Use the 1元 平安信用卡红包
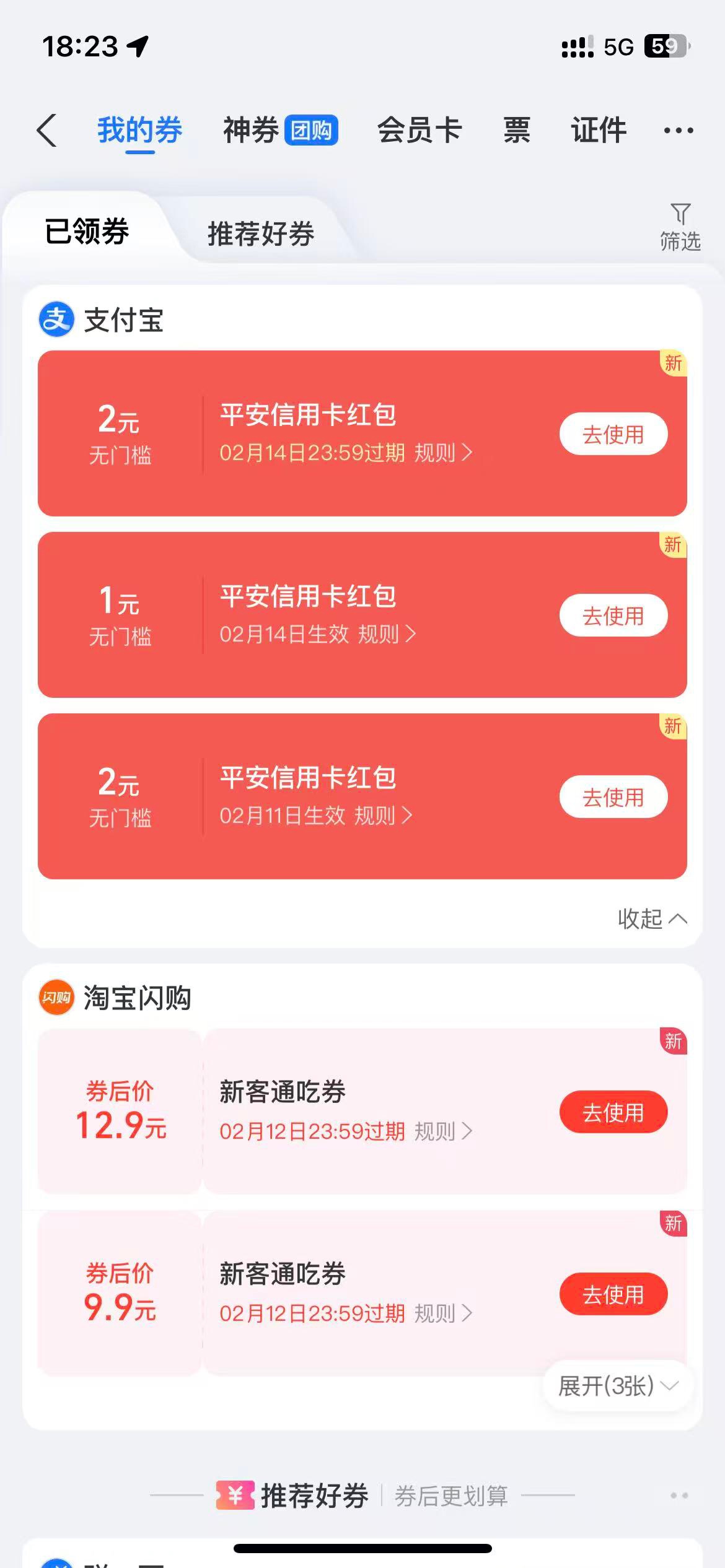 coord(613,616)
